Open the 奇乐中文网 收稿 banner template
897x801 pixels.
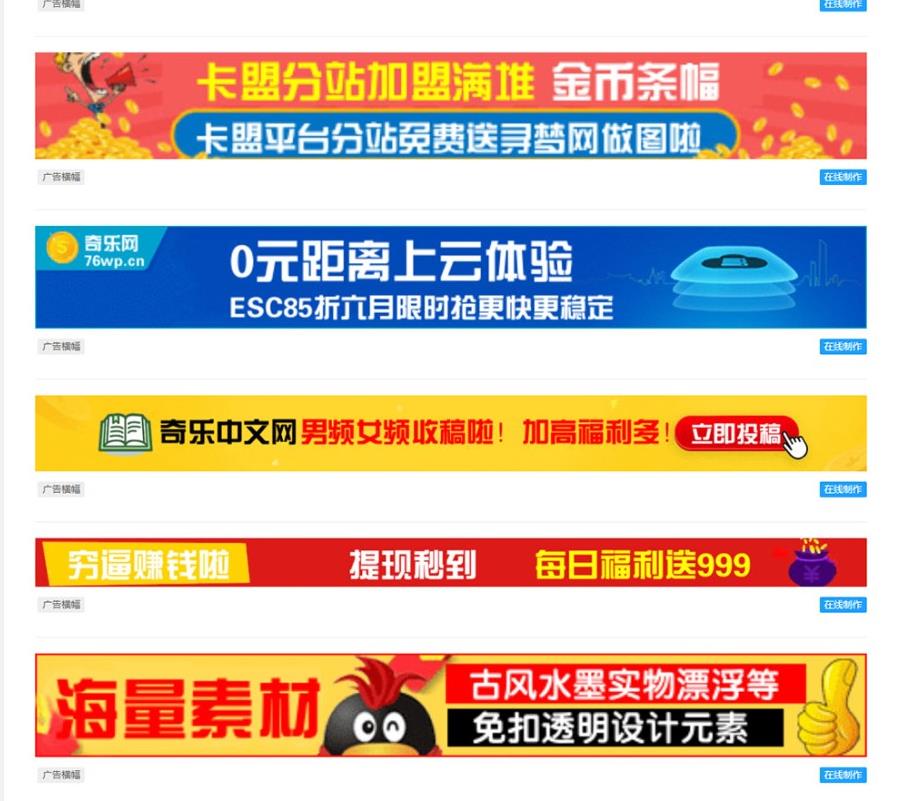(x=450, y=433)
